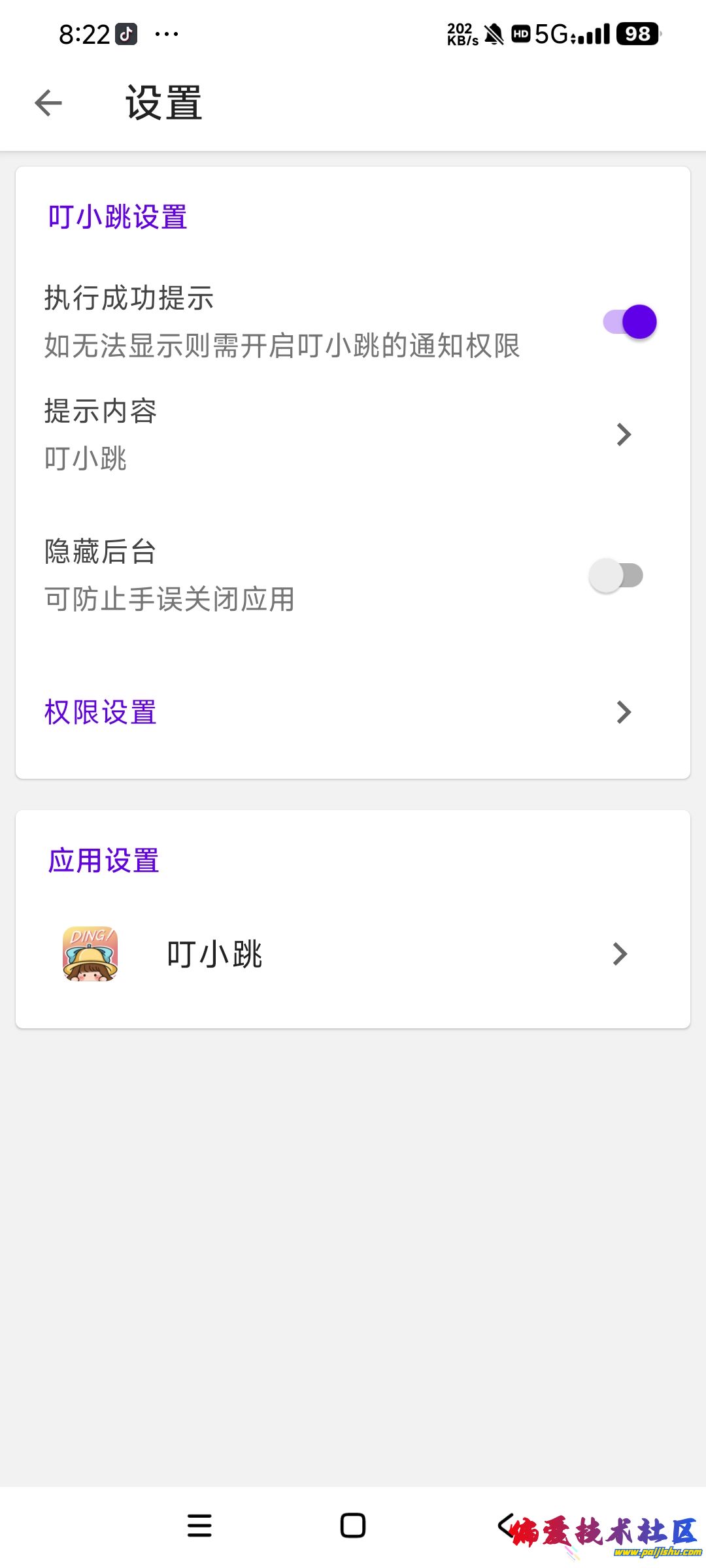This screenshot has height=1568, width=706.
Task: Turn off the 执行成功提示 switch
Action: 629,322
